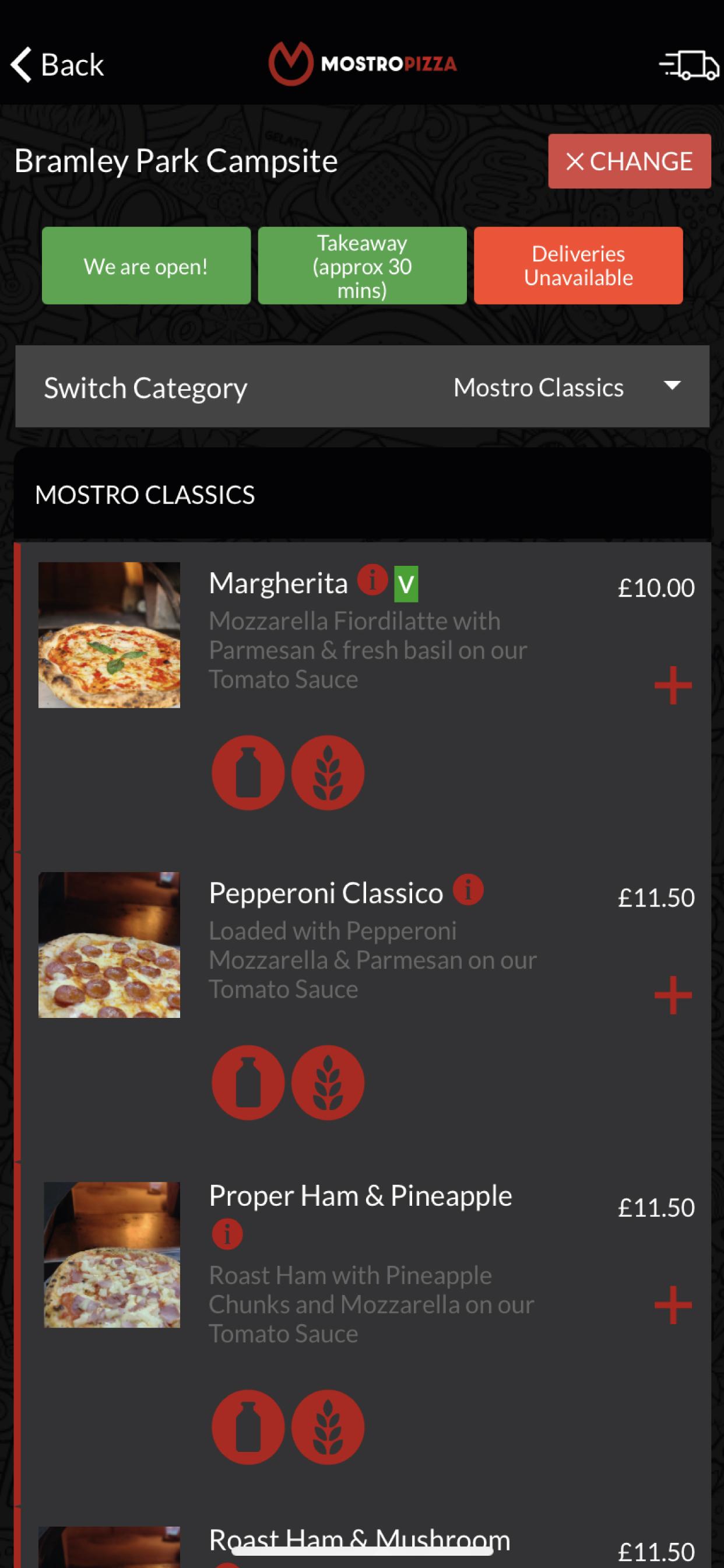Click the milk allergen icon under Ham & Pineapple
This screenshot has width=724, height=1568.
[x=247, y=1427]
